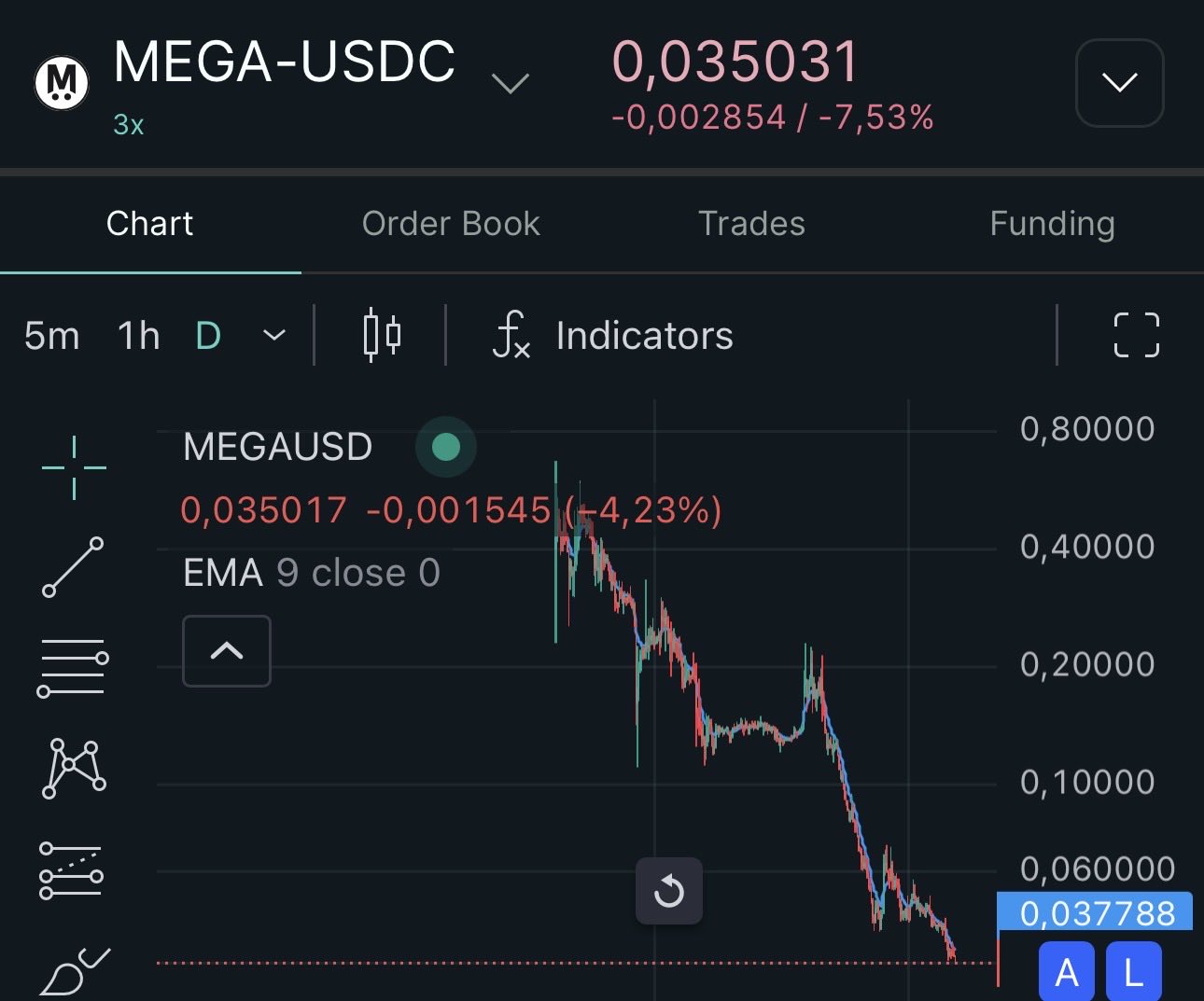Switch to the Order Book tab
This screenshot has height=1001, width=1204.
(x=451, y=224)
